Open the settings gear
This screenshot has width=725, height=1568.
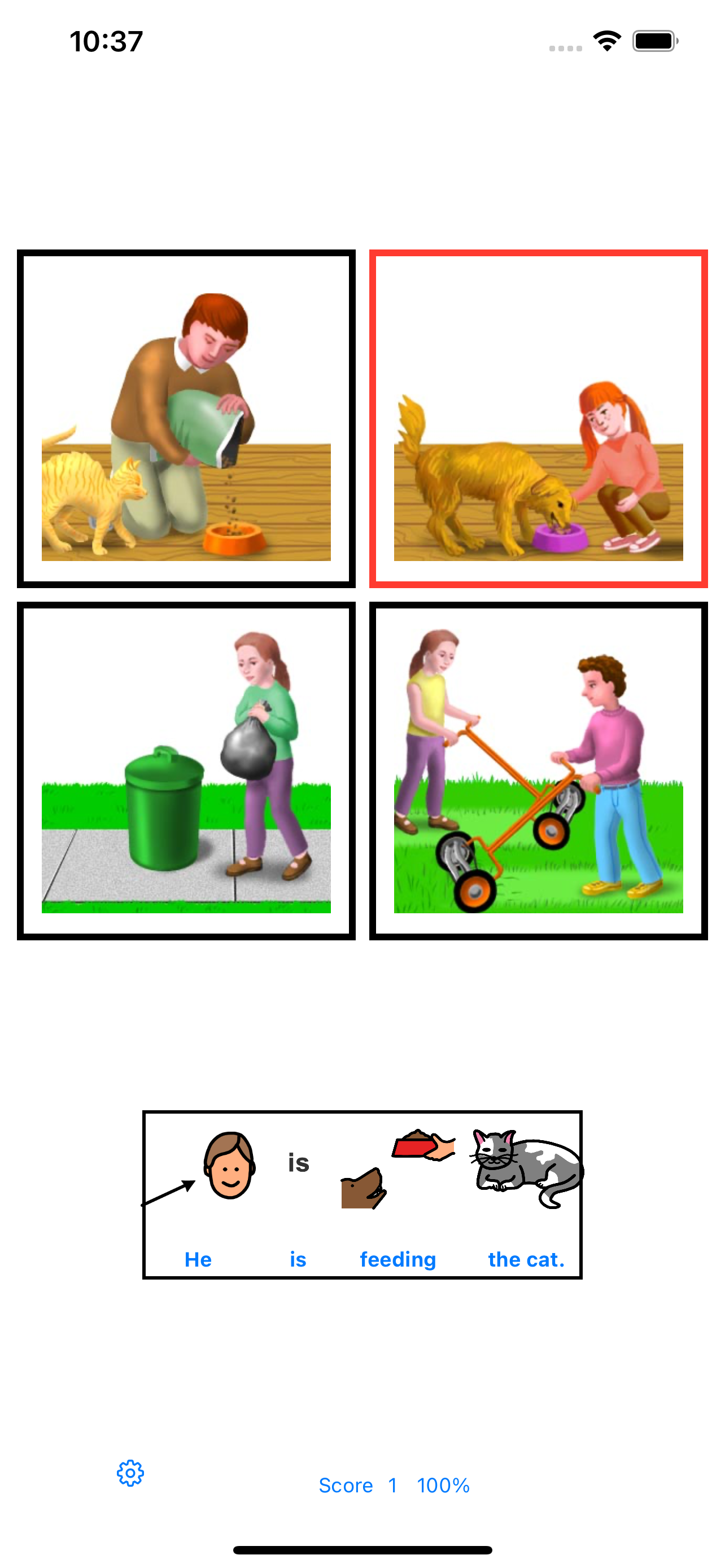130,1473
